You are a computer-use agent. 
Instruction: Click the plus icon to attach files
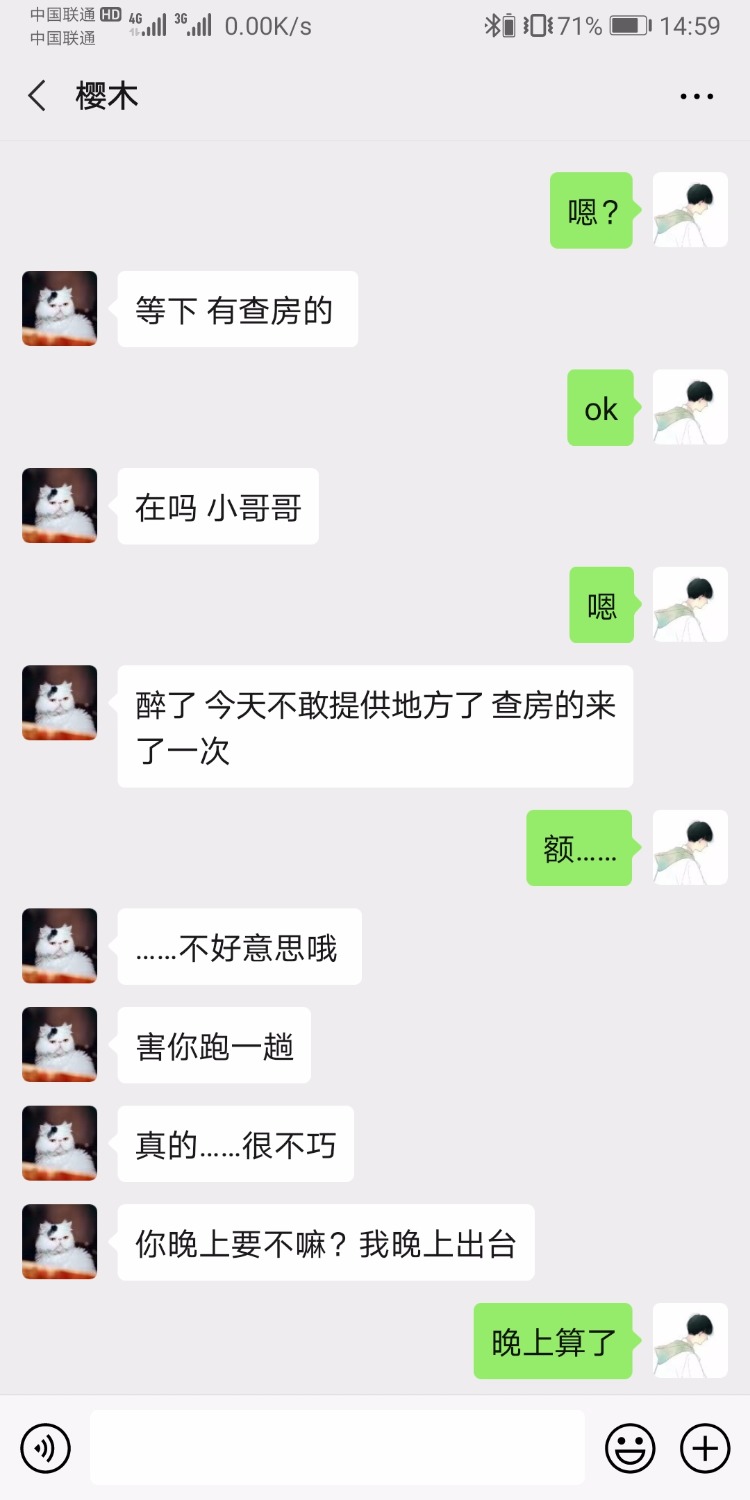coord(705,1447)
